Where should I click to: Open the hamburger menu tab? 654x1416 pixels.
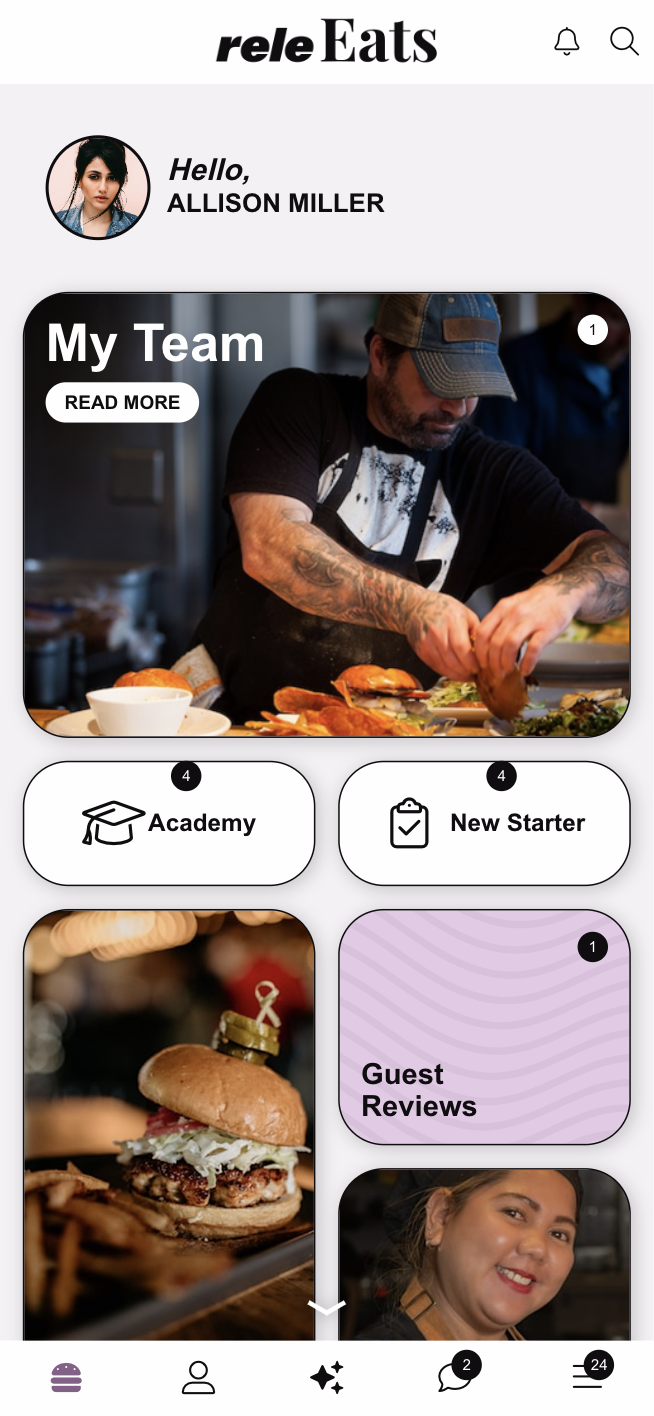pos(587,1377)
